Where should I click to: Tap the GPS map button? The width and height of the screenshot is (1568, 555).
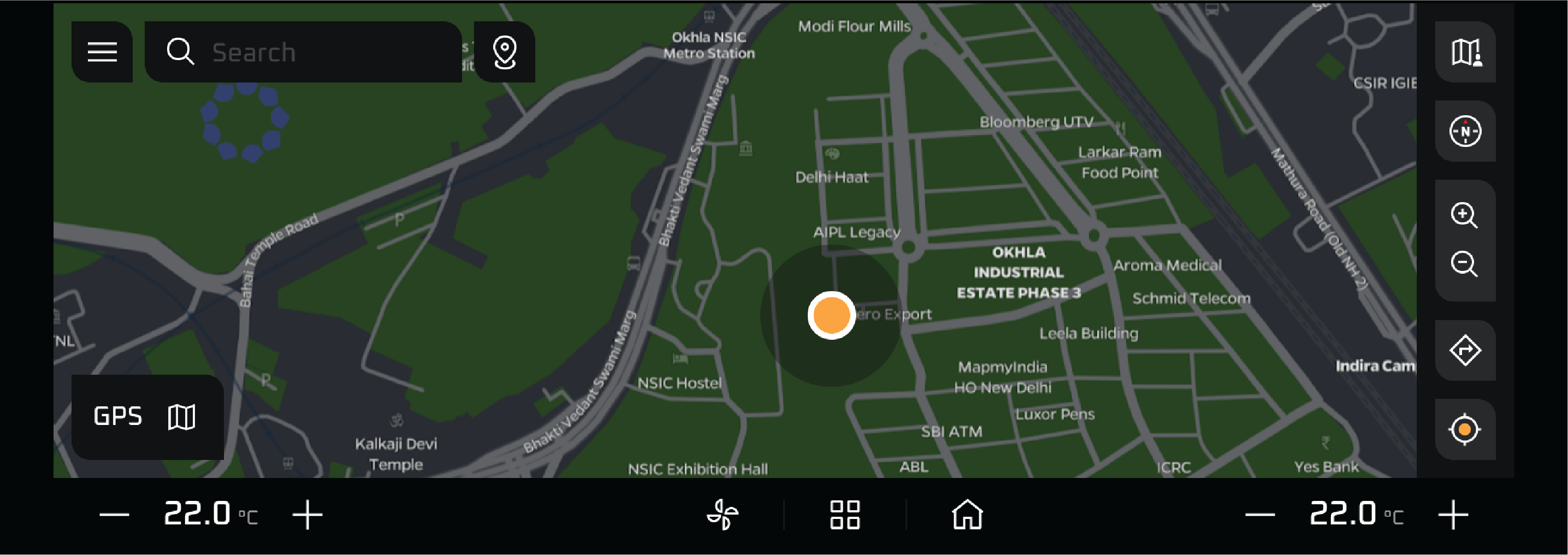click(147, 417)
